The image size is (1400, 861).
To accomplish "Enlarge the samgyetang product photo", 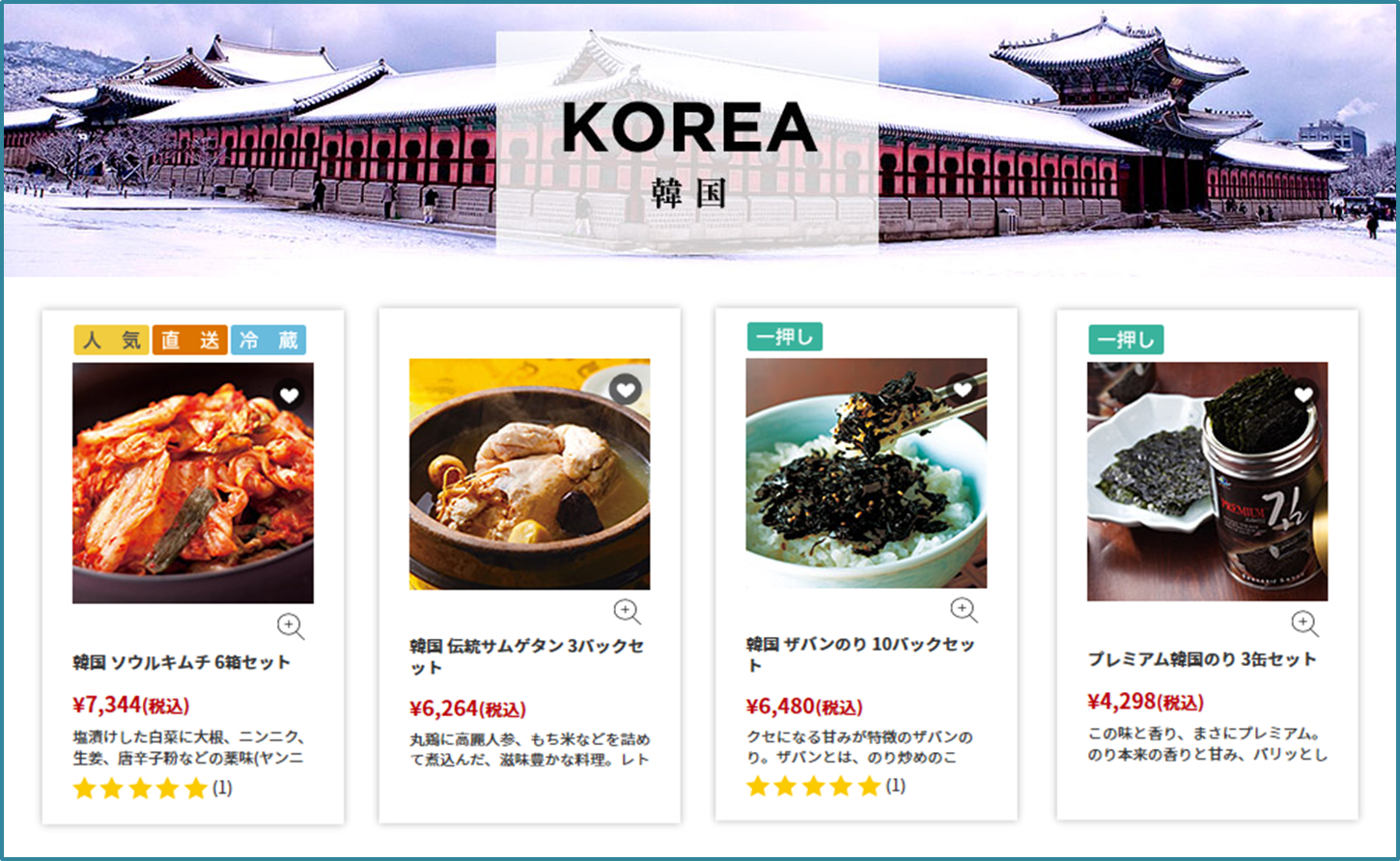I will coord(627,611).
